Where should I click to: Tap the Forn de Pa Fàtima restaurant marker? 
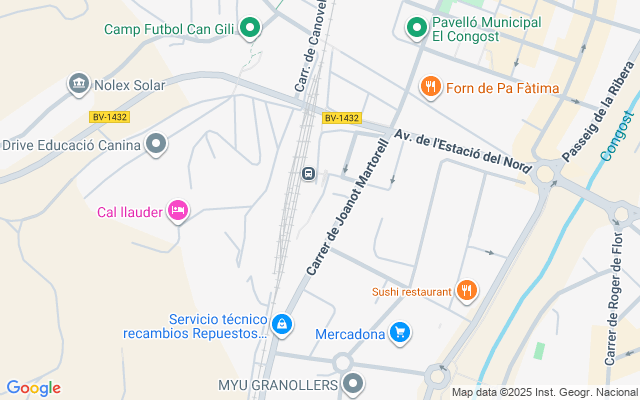pyautogui.click(x=431, y=87)
